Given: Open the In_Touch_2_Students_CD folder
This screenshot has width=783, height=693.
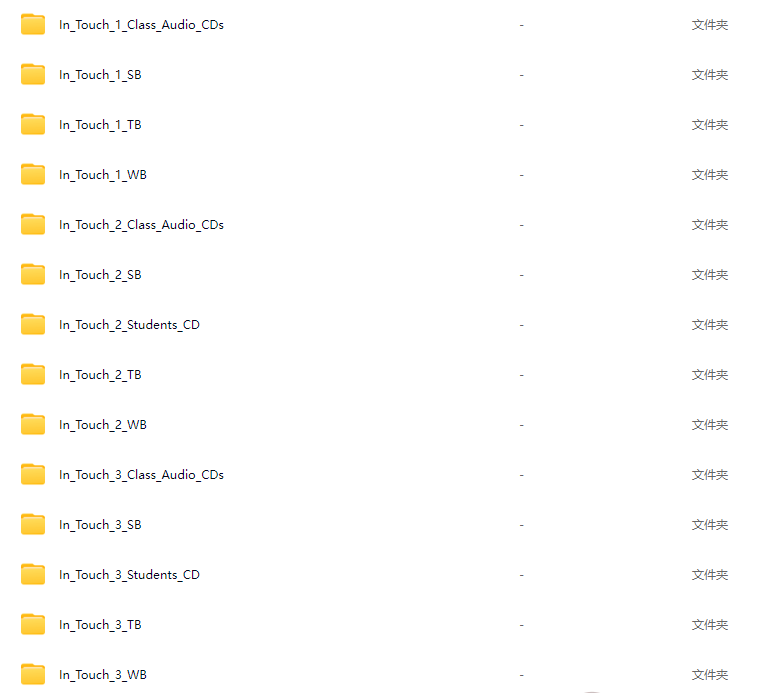Looking at the screenshot, I should [129, 325].
